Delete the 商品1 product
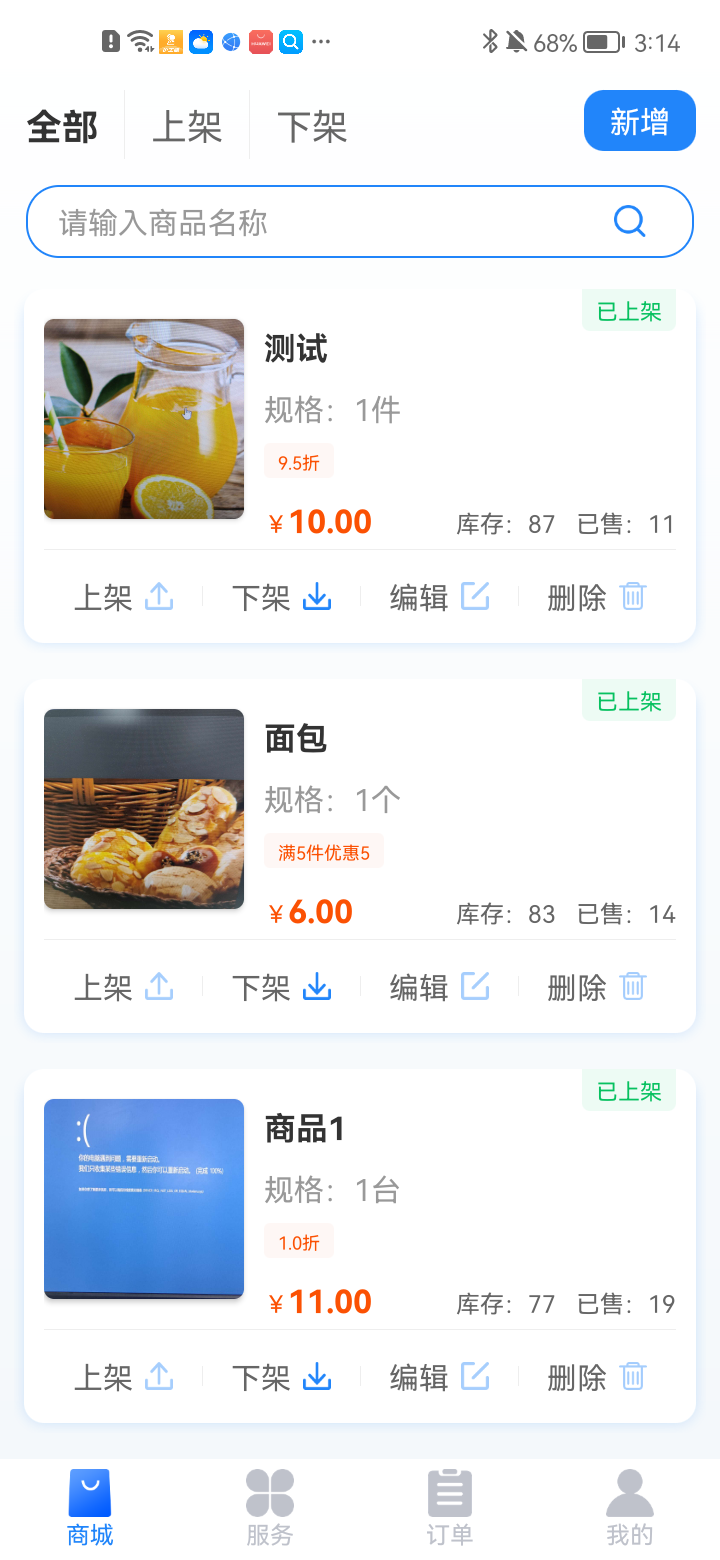720x1560 pixels. pos(597,1378)
